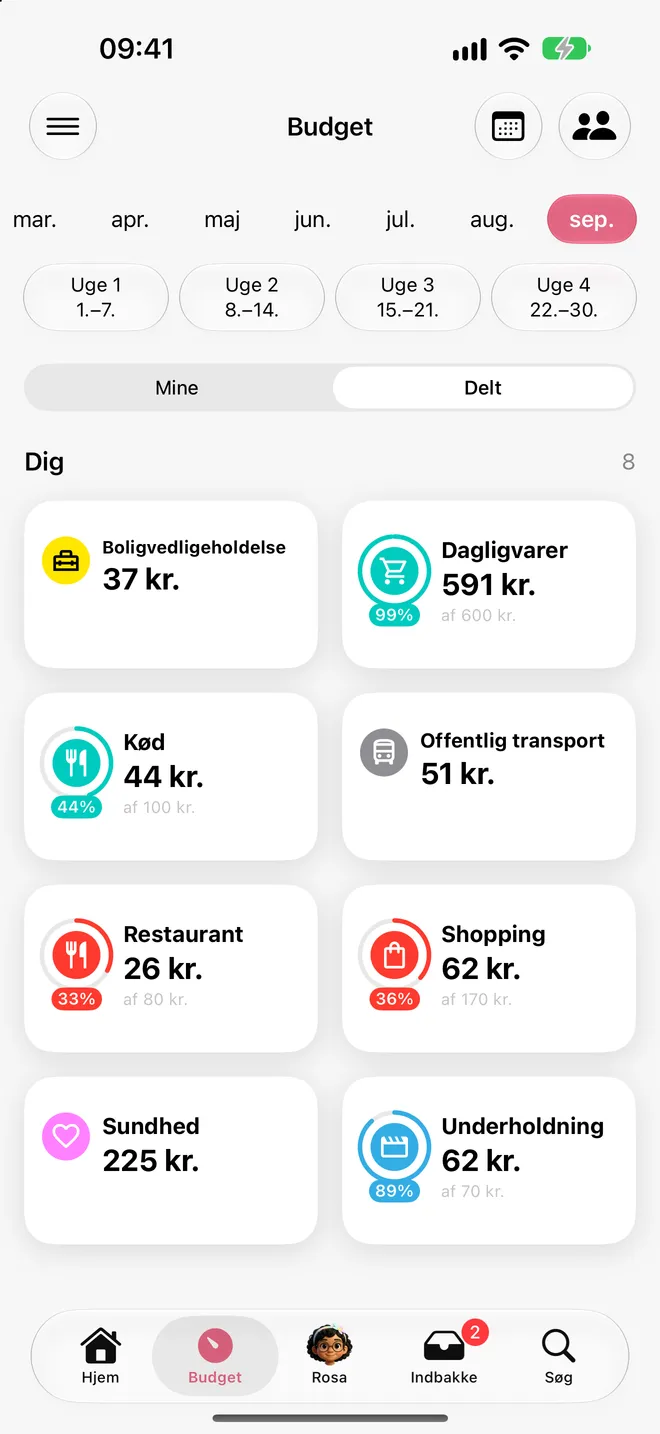Open the Indbakke tab

[x=444, y=1356]
